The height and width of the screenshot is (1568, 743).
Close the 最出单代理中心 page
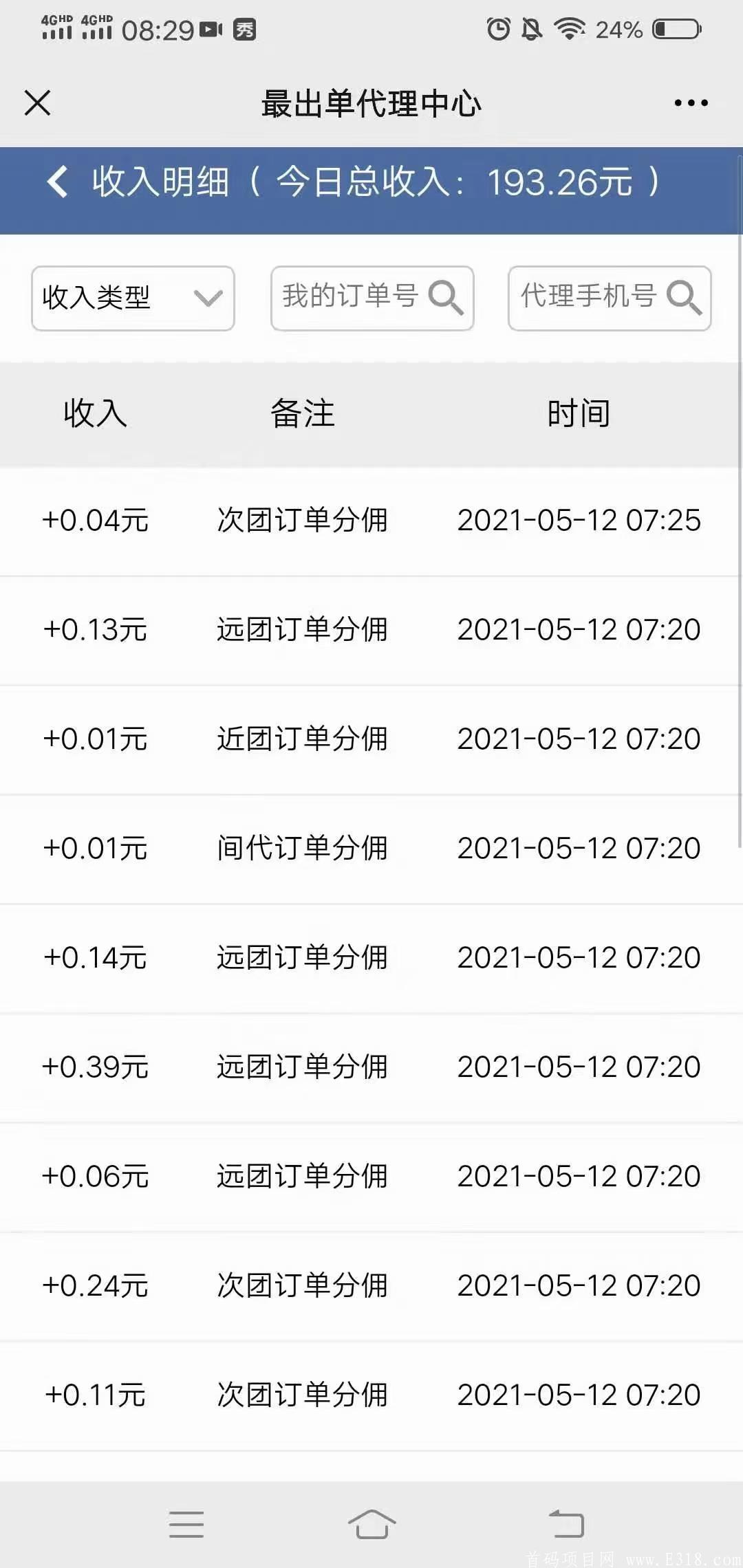click(x=37, y=103)
